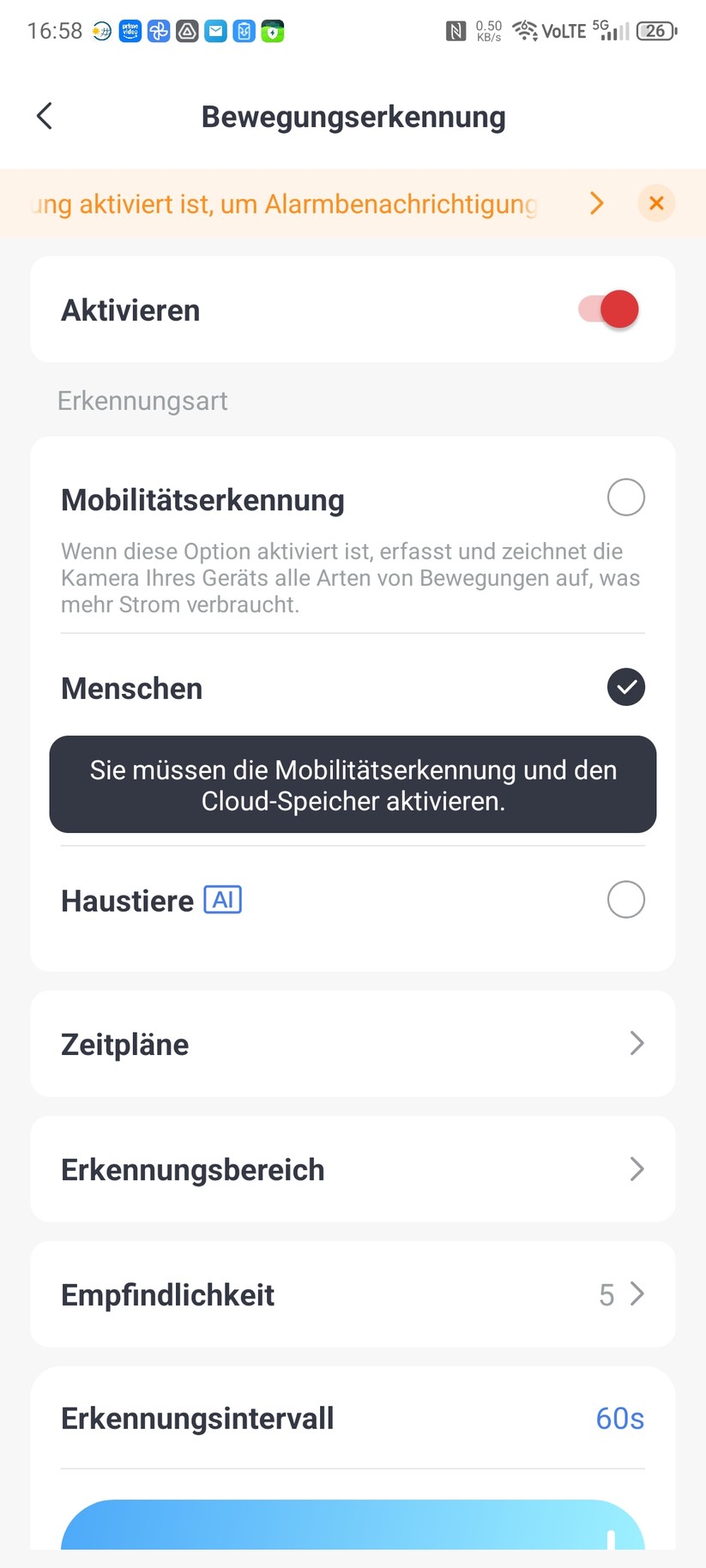This screenshot has width=706, height=1568.
Task: Open the Erkennungsbereich settings
Action: coord(353,1168)
